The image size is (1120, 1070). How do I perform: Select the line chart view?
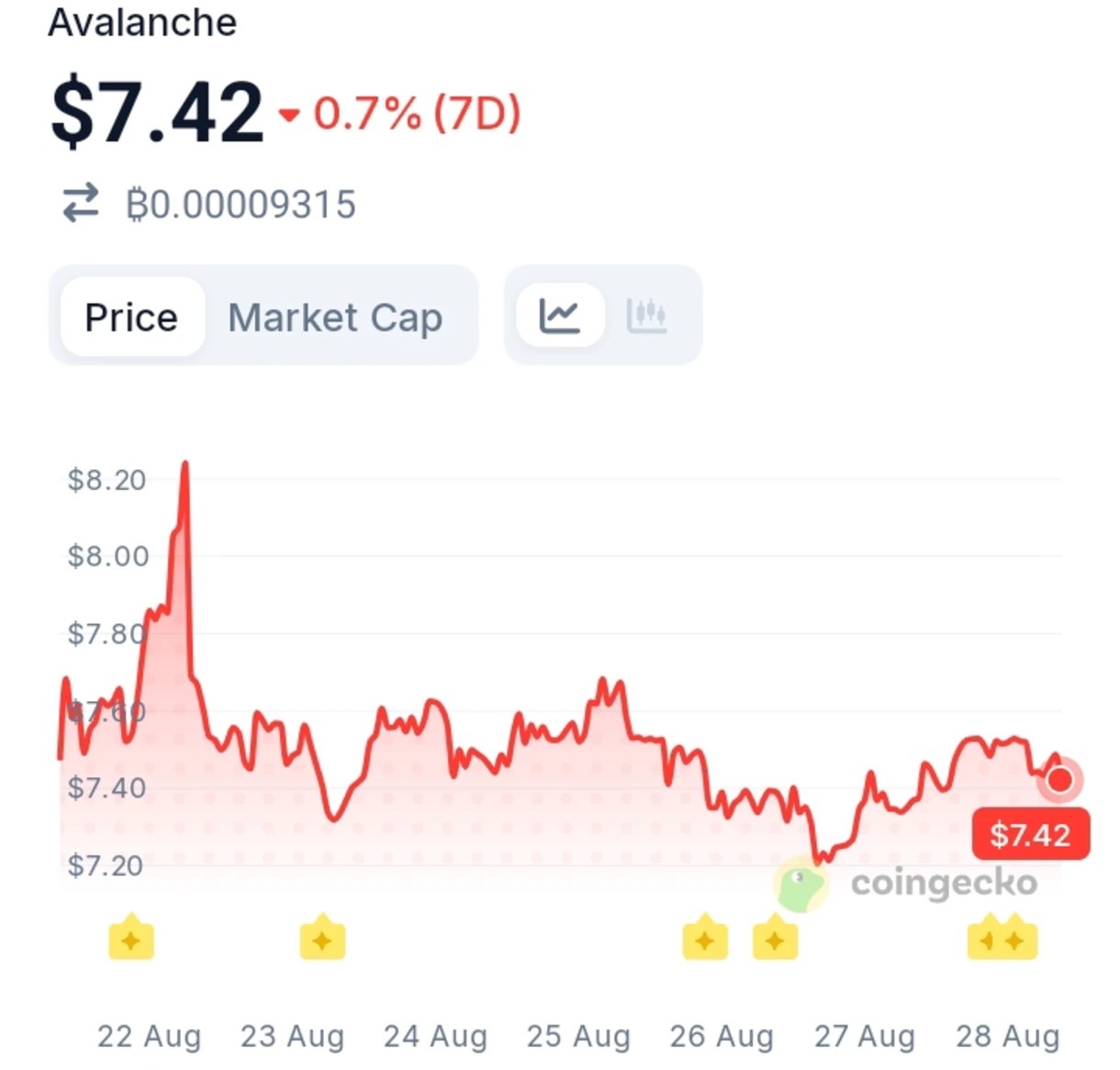[560, 316]
